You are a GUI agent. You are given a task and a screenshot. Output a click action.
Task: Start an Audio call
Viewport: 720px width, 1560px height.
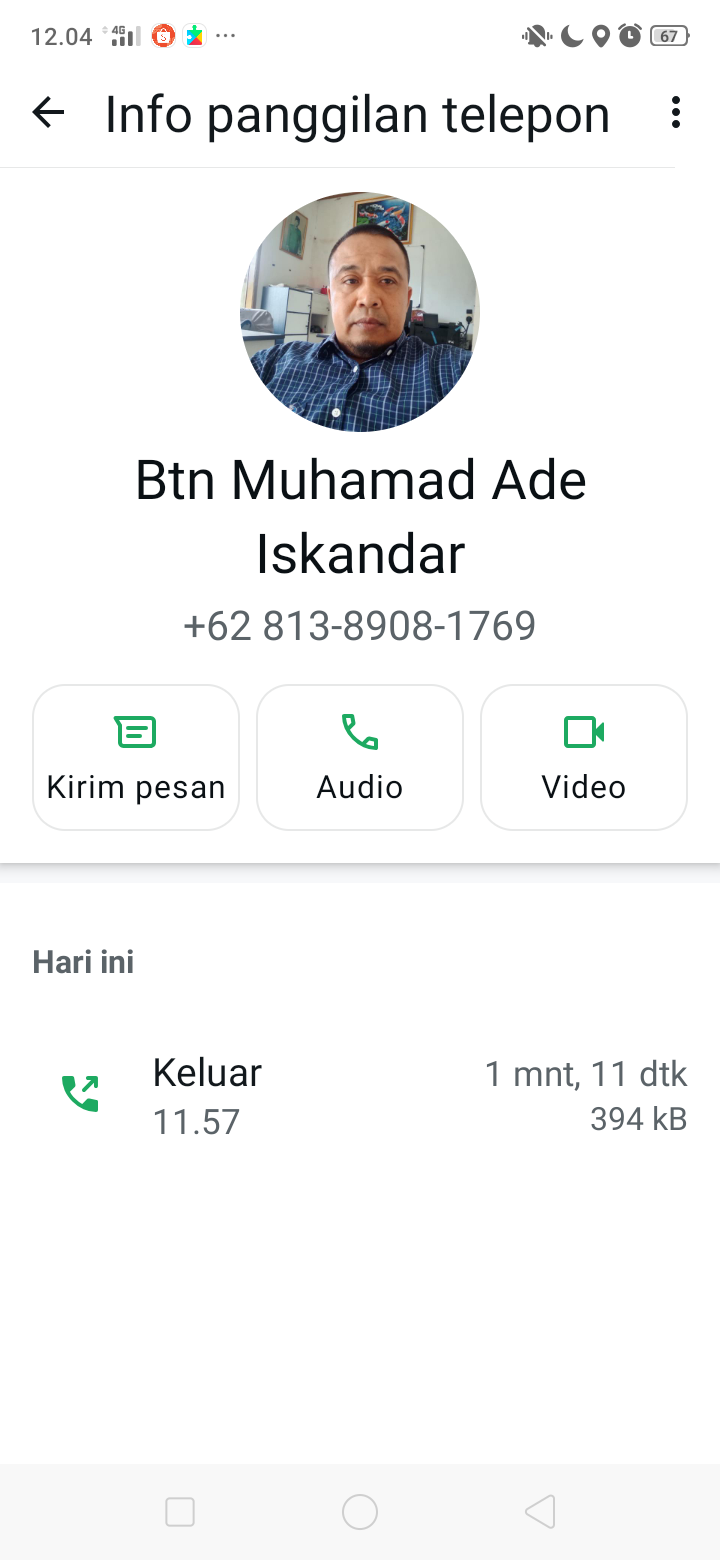[360, 757]
